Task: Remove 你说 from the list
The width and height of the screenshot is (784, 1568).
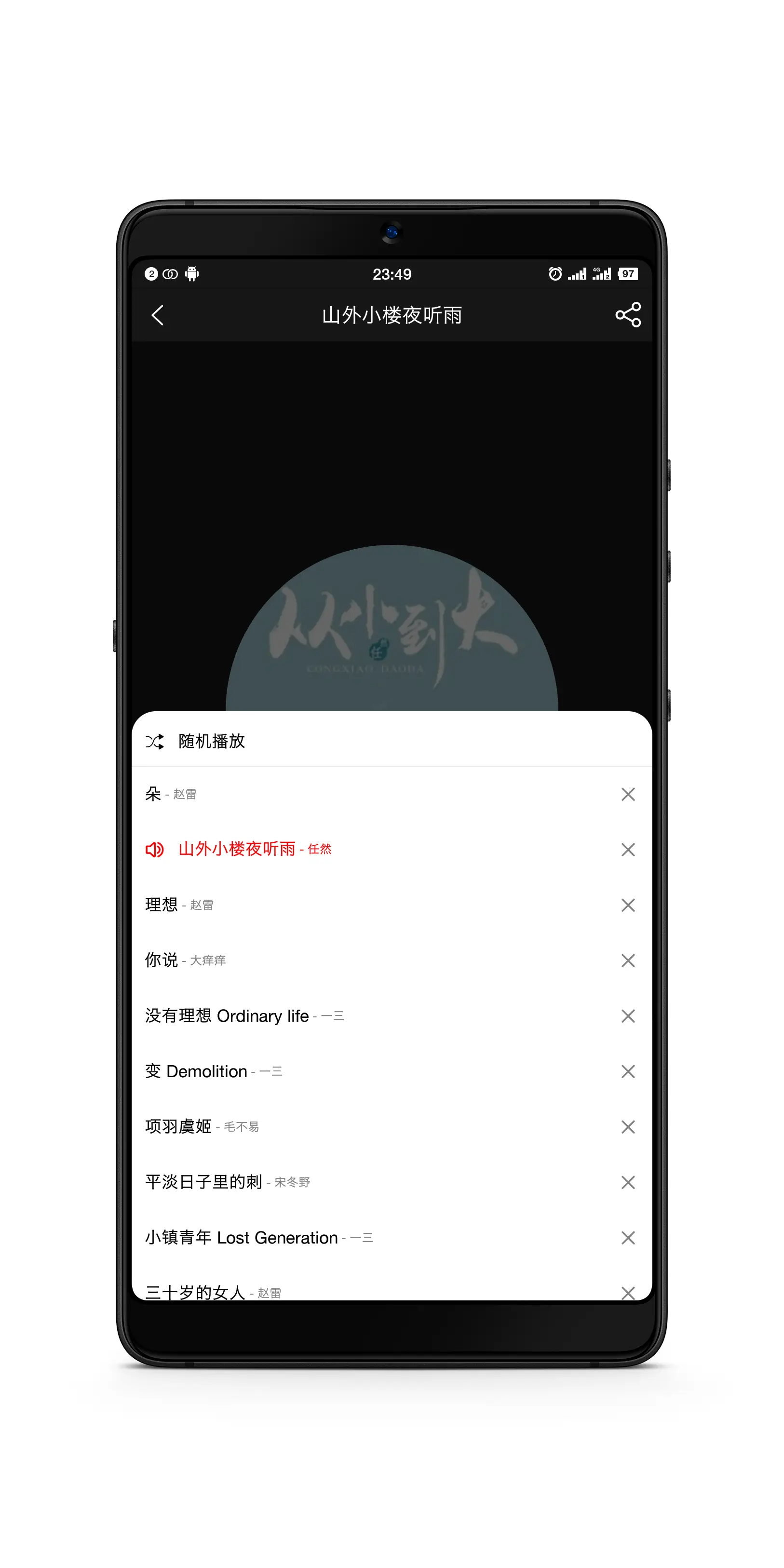Action: coord(628,960)
